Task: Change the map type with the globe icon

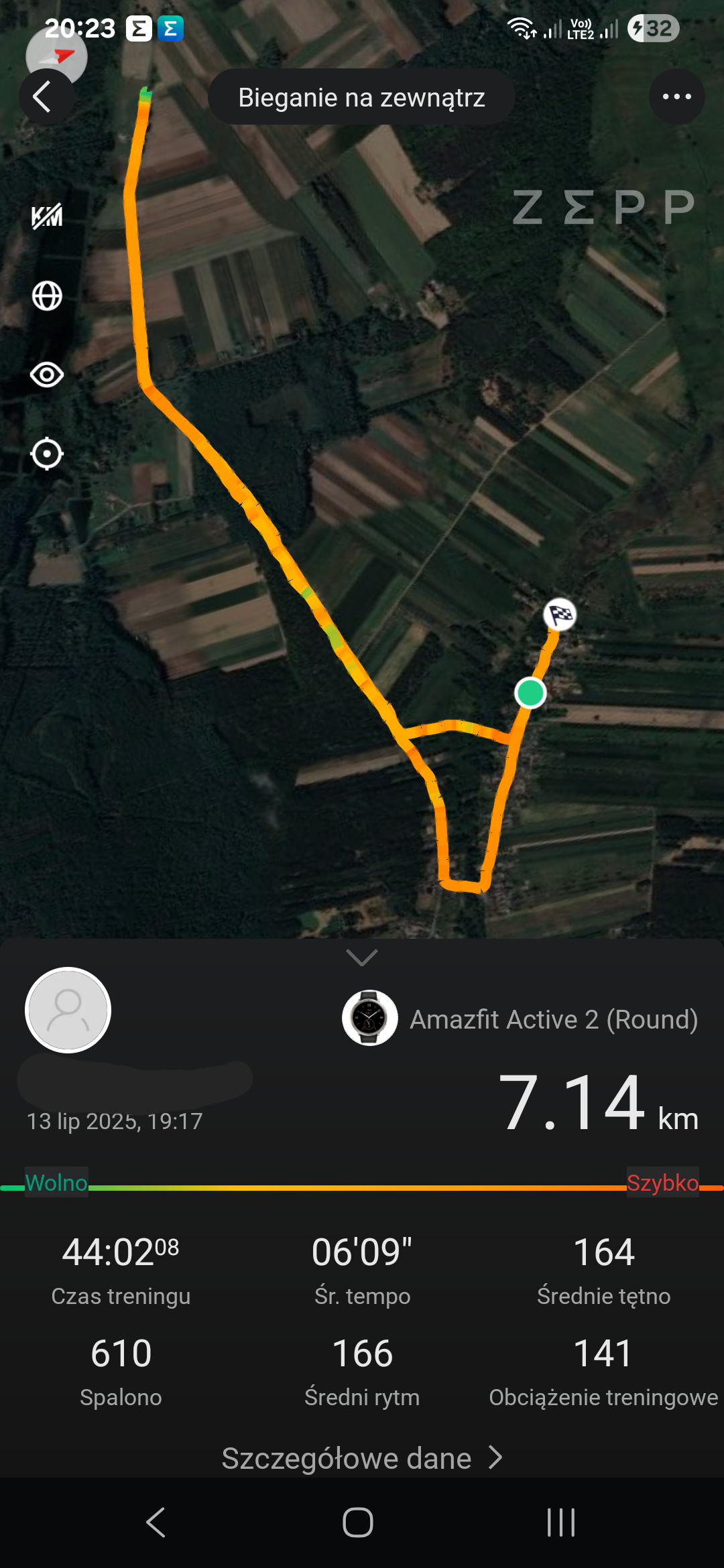Action: click(47, 296)
